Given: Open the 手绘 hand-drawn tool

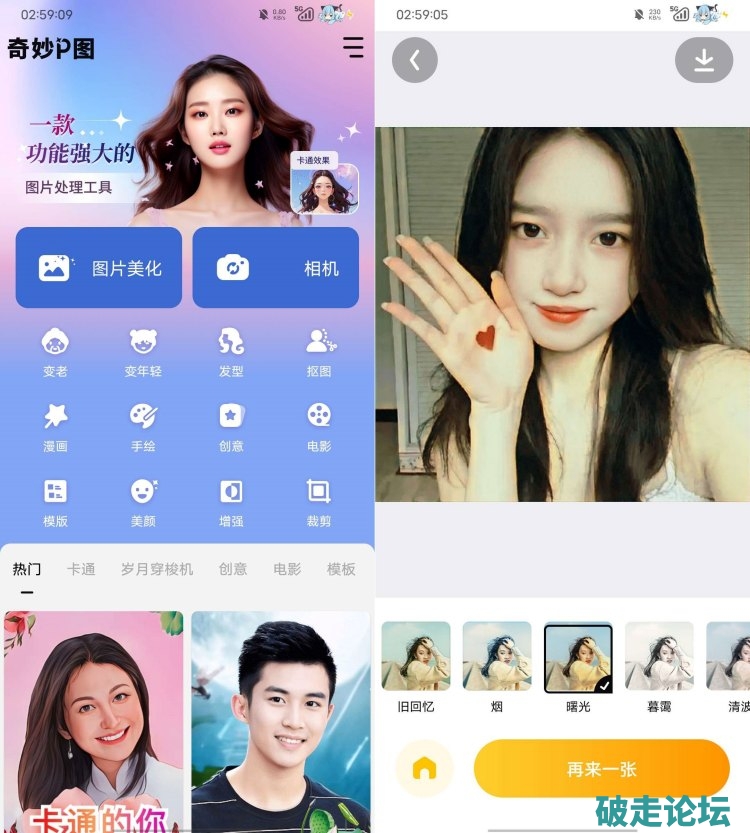Looking at the screenshot, I should pos(143,427).
